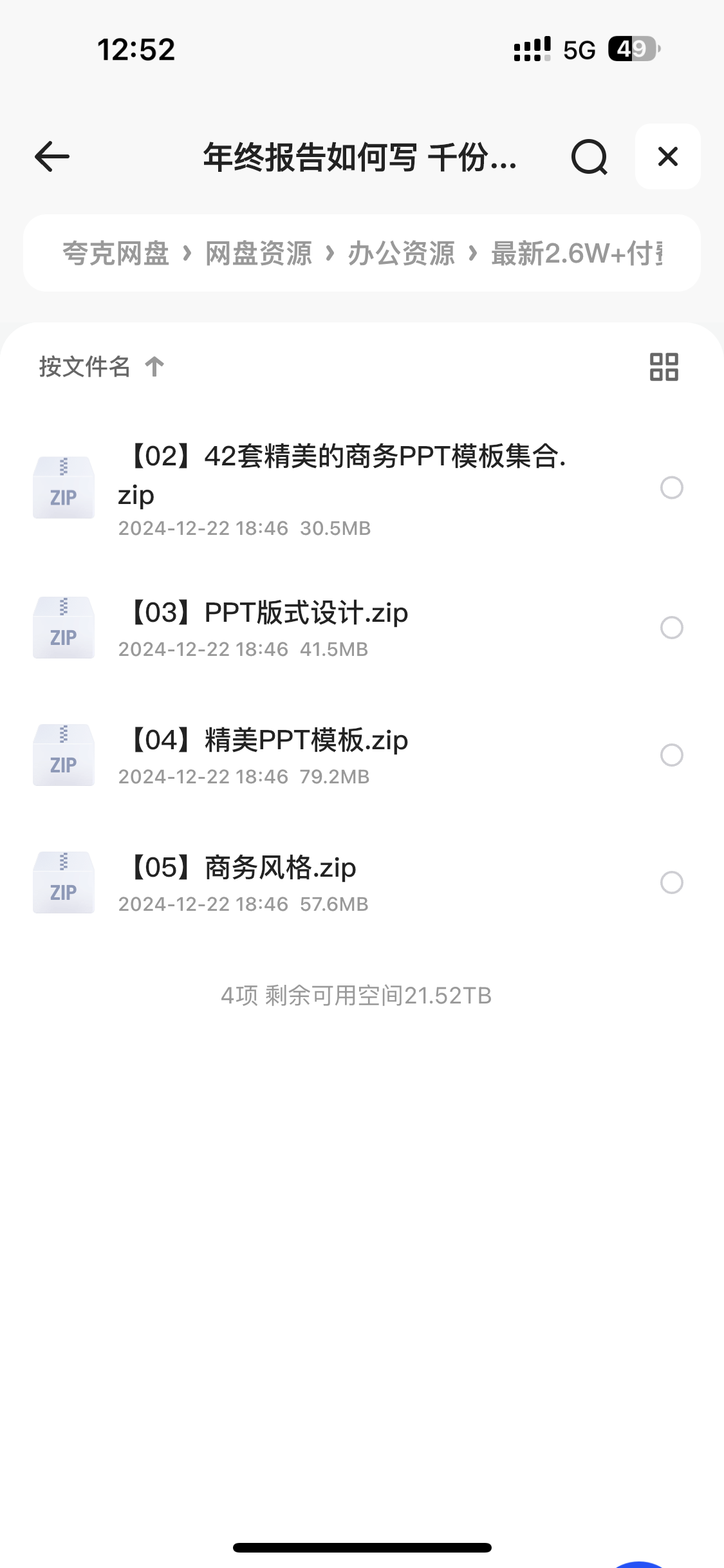Screen dimensions: 724x1568
Task: Switch to grid view layout
Action: (x=664, y=367)
